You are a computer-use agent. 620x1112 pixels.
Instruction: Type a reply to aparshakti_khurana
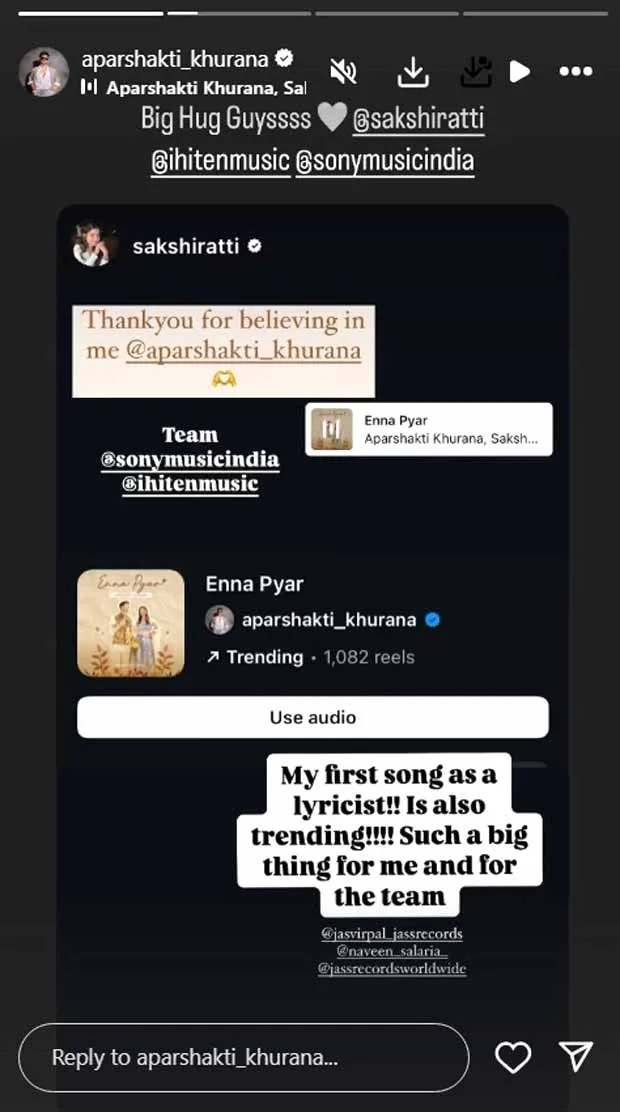(x=243, y=1057)
